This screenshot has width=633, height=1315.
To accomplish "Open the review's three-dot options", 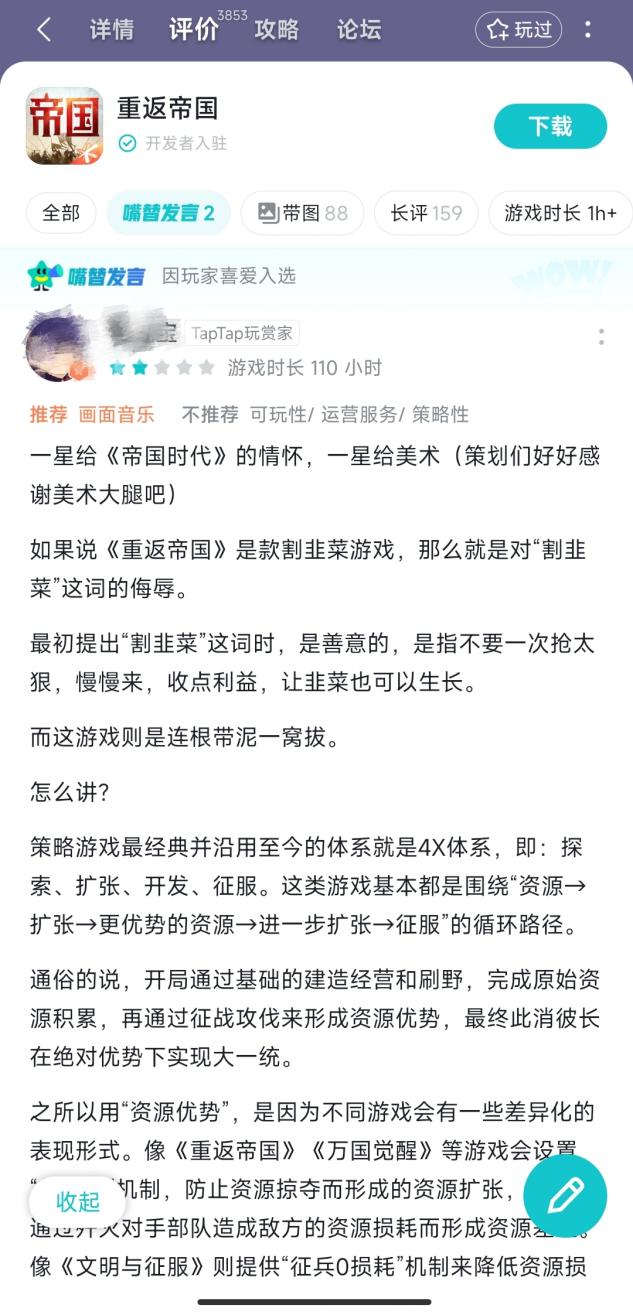I will [601, 337].
